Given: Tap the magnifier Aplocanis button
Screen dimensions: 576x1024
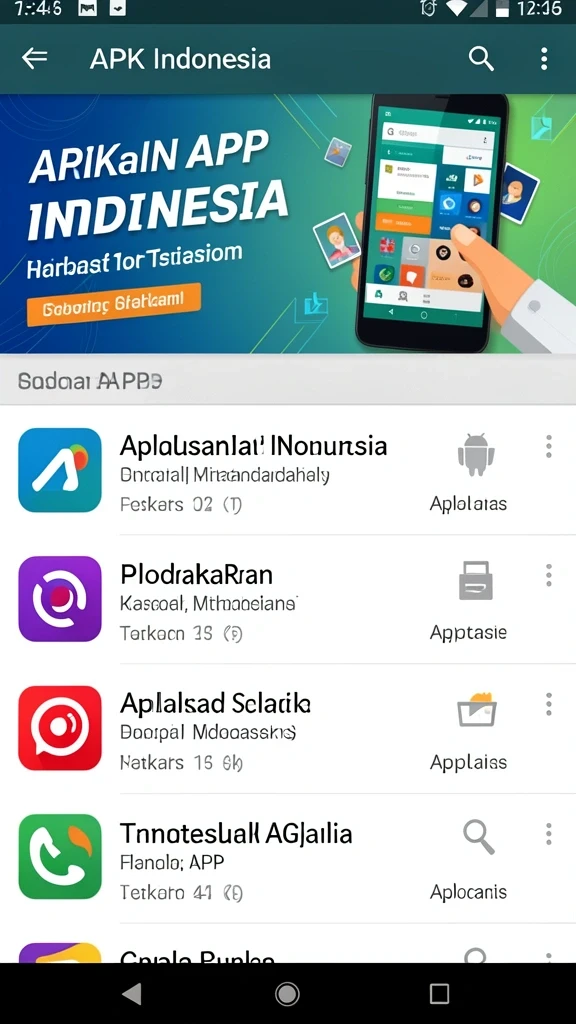Looking at the screenshot, I should tap(468, 860).
